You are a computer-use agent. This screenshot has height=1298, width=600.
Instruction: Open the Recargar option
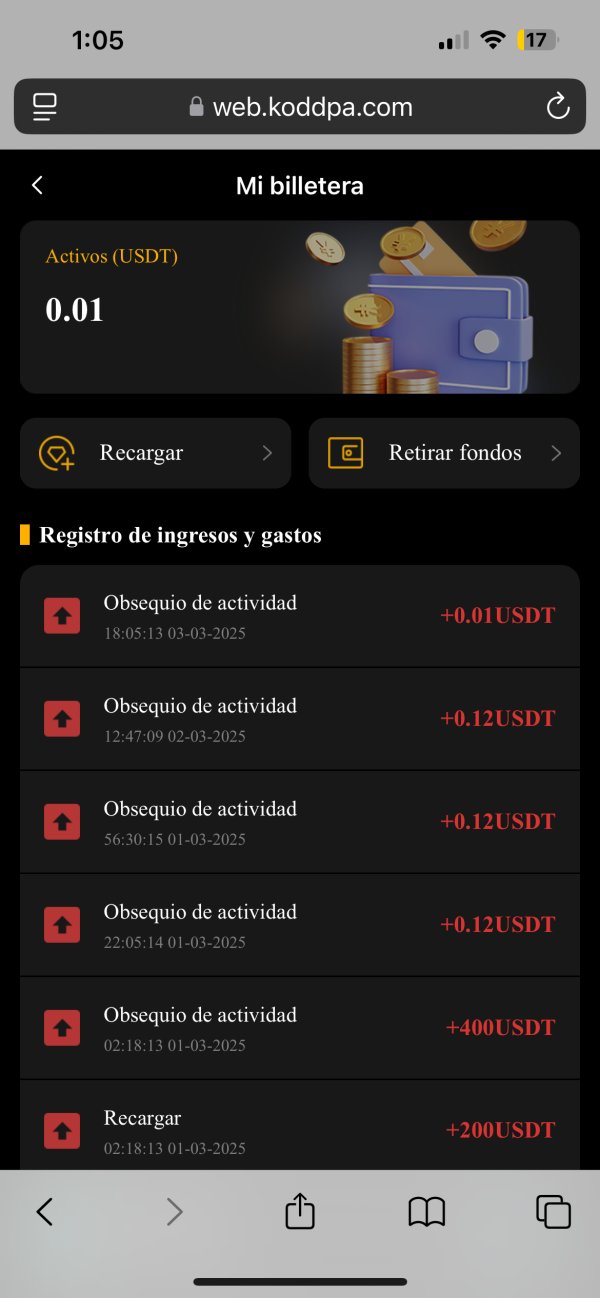point(155,453)
